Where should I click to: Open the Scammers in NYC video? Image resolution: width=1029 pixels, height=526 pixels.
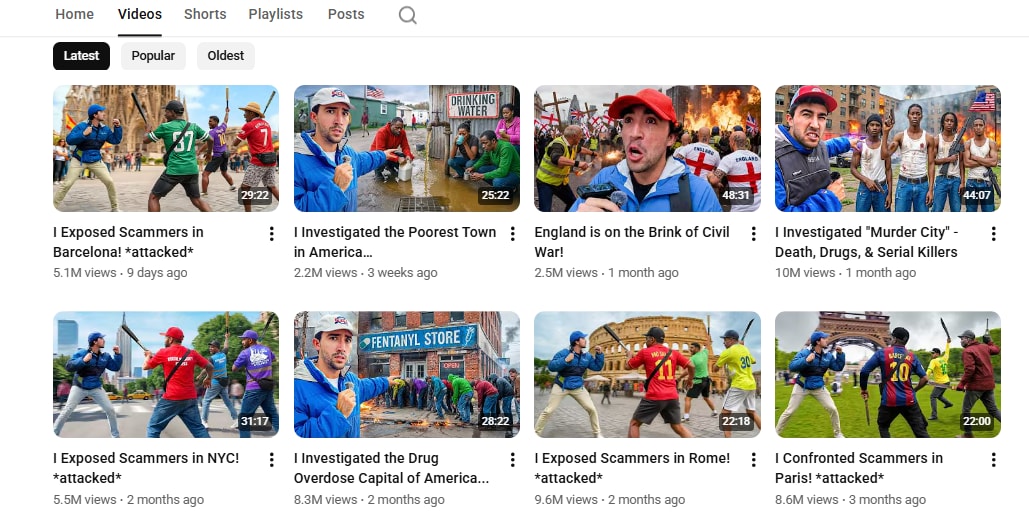166,374
